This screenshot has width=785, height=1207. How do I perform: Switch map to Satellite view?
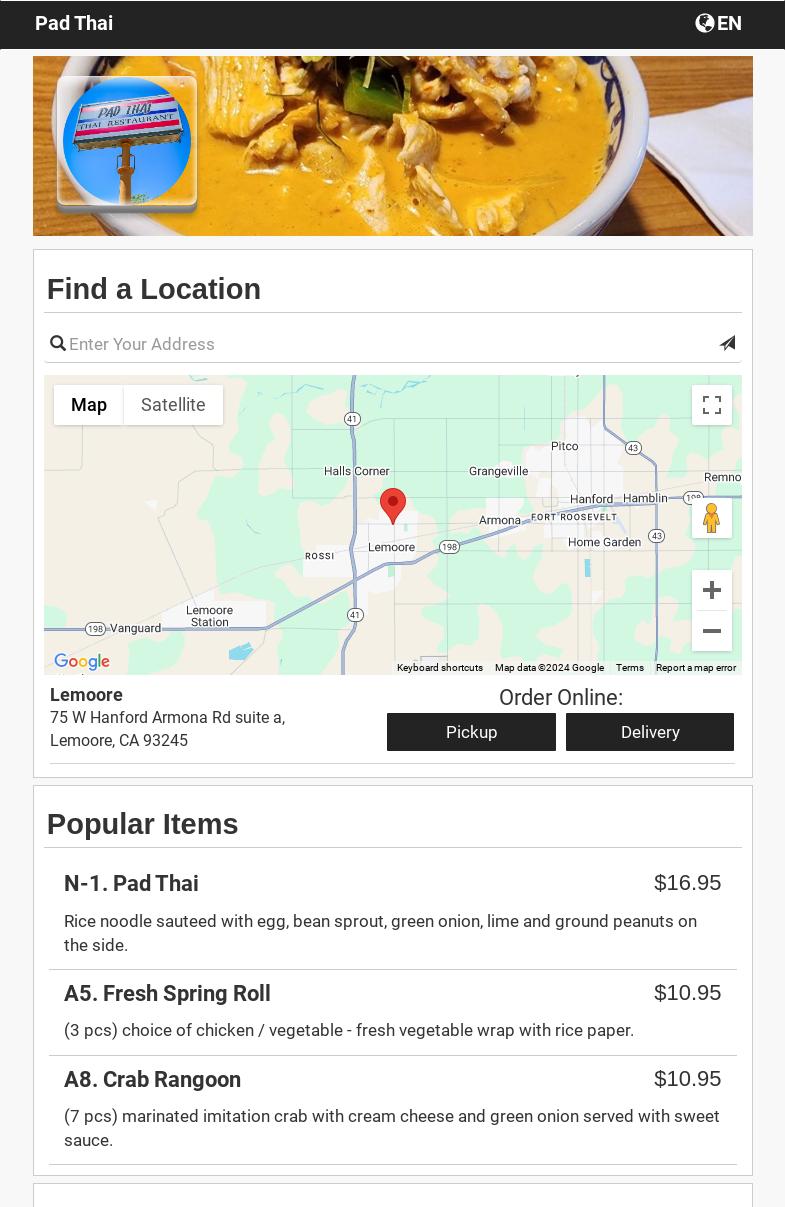click(173, 405)
